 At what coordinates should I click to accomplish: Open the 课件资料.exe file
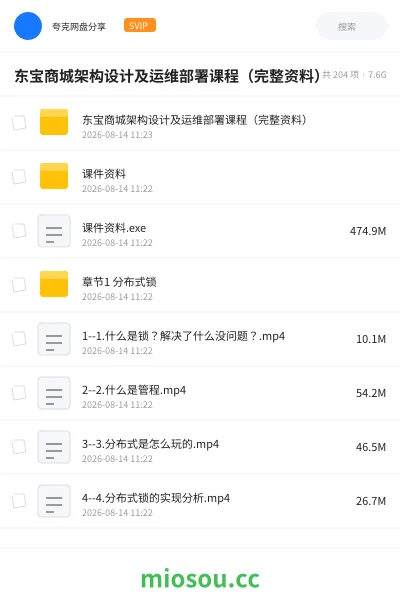coord(200,231)
